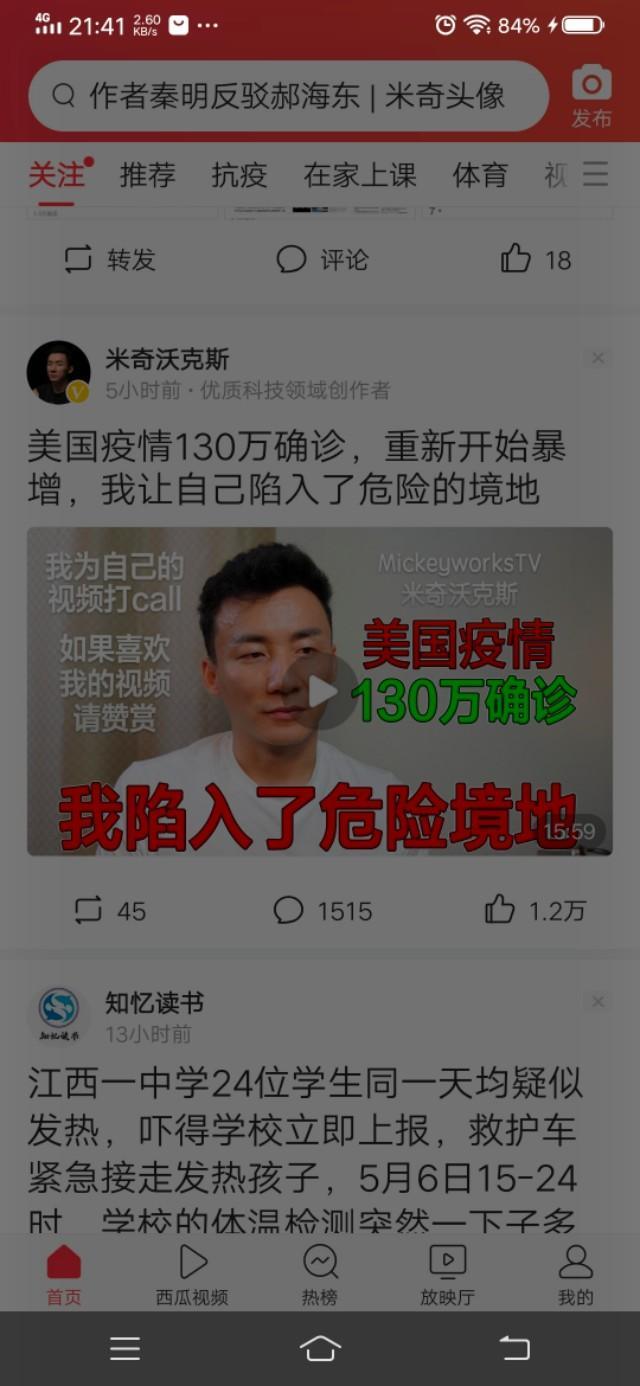Switch to the 抗疫 tab

point(239,175)
